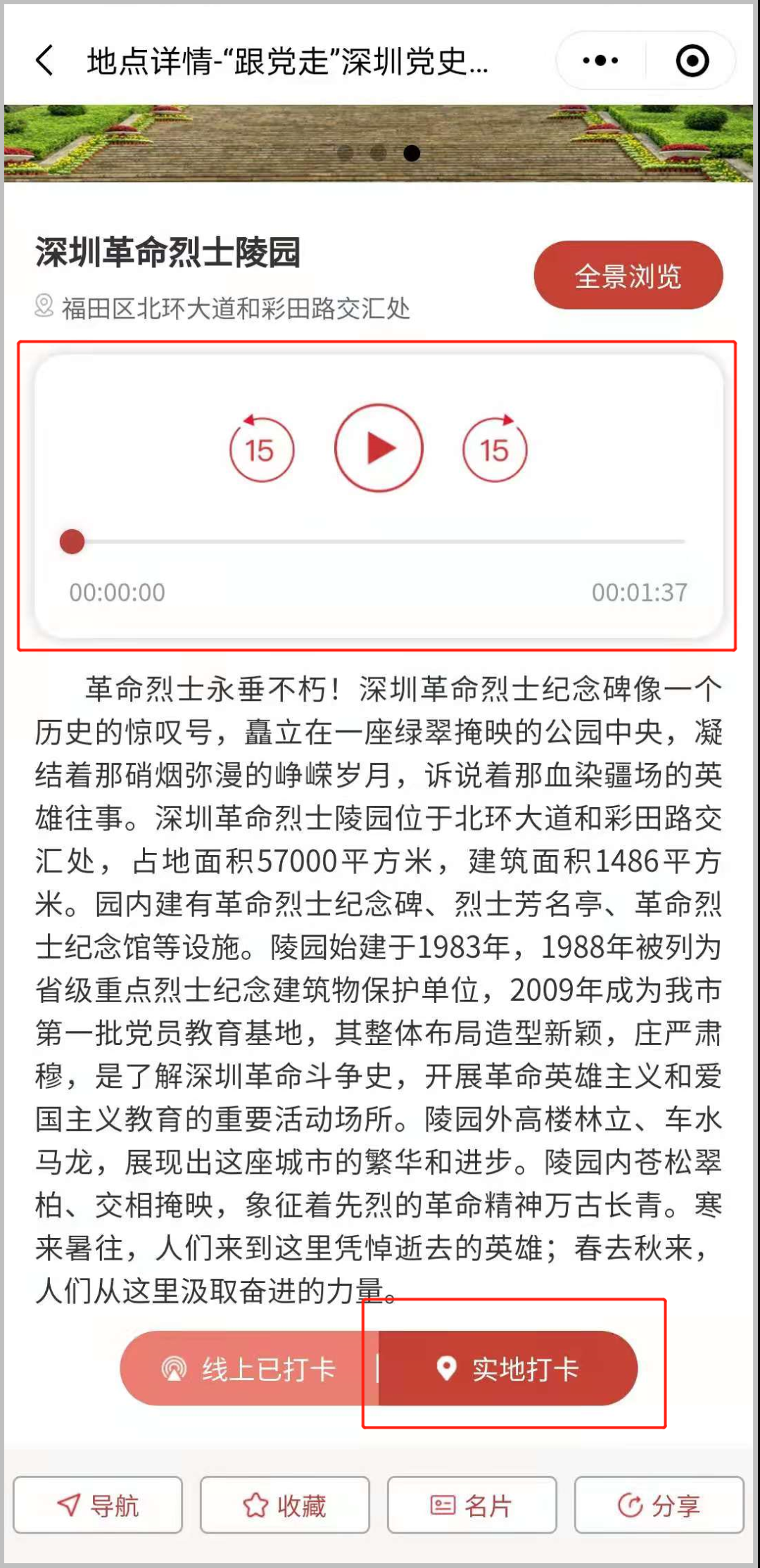Play the audio introduction
This screenshot has height=1568, width=760.
click(379, 448)
